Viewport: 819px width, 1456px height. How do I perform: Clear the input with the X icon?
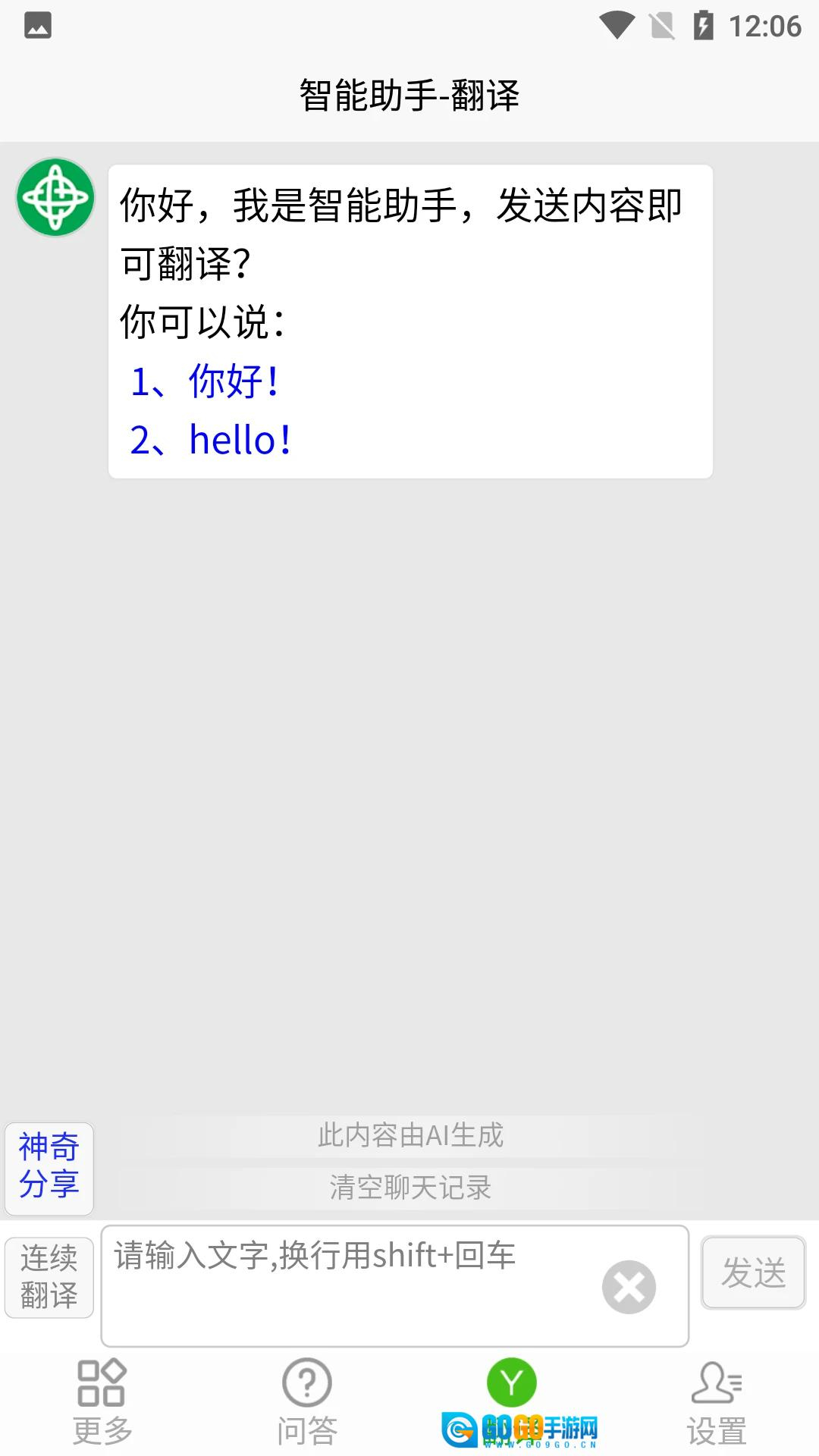(629, 1286)
